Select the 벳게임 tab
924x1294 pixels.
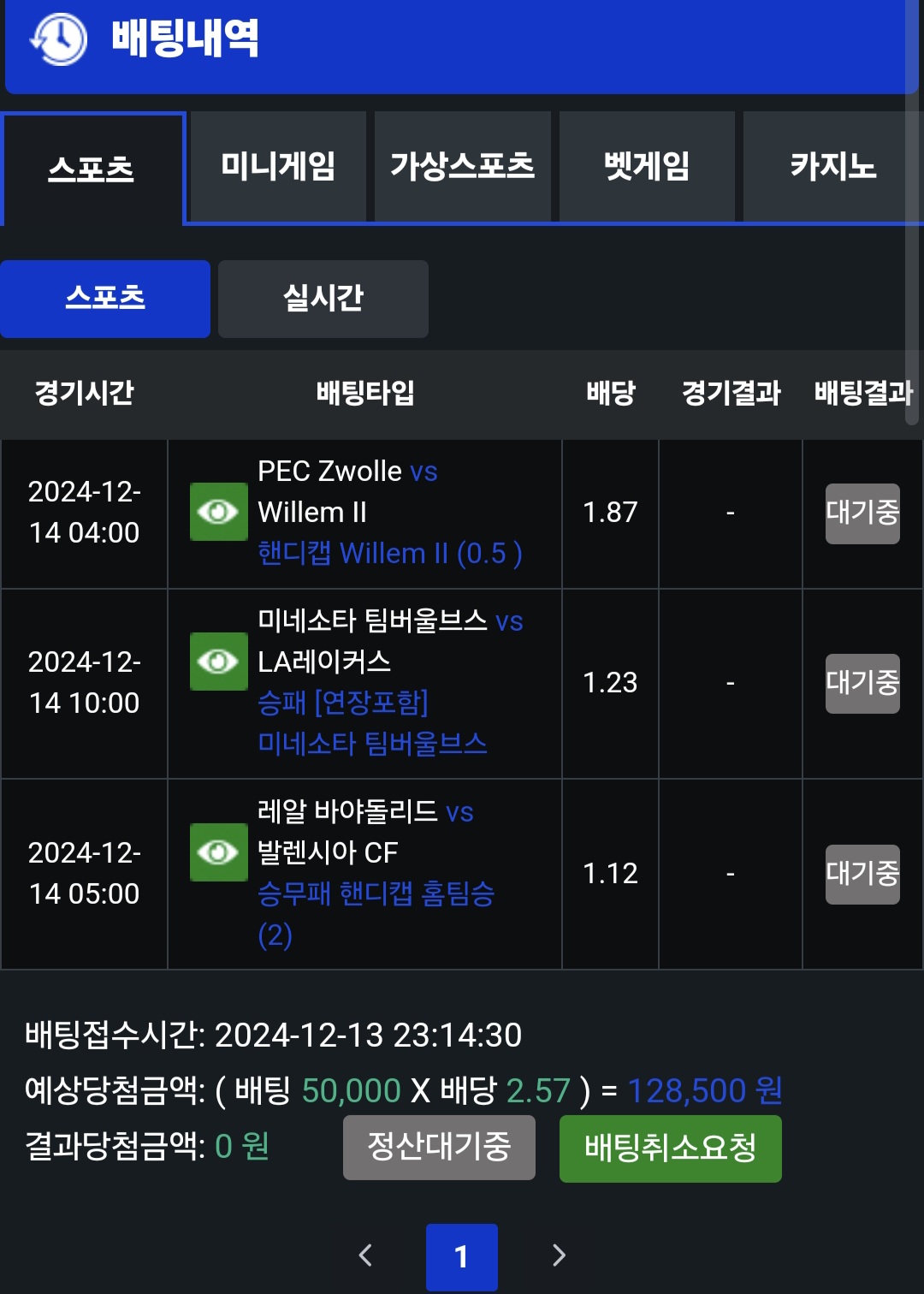point(647,166)
